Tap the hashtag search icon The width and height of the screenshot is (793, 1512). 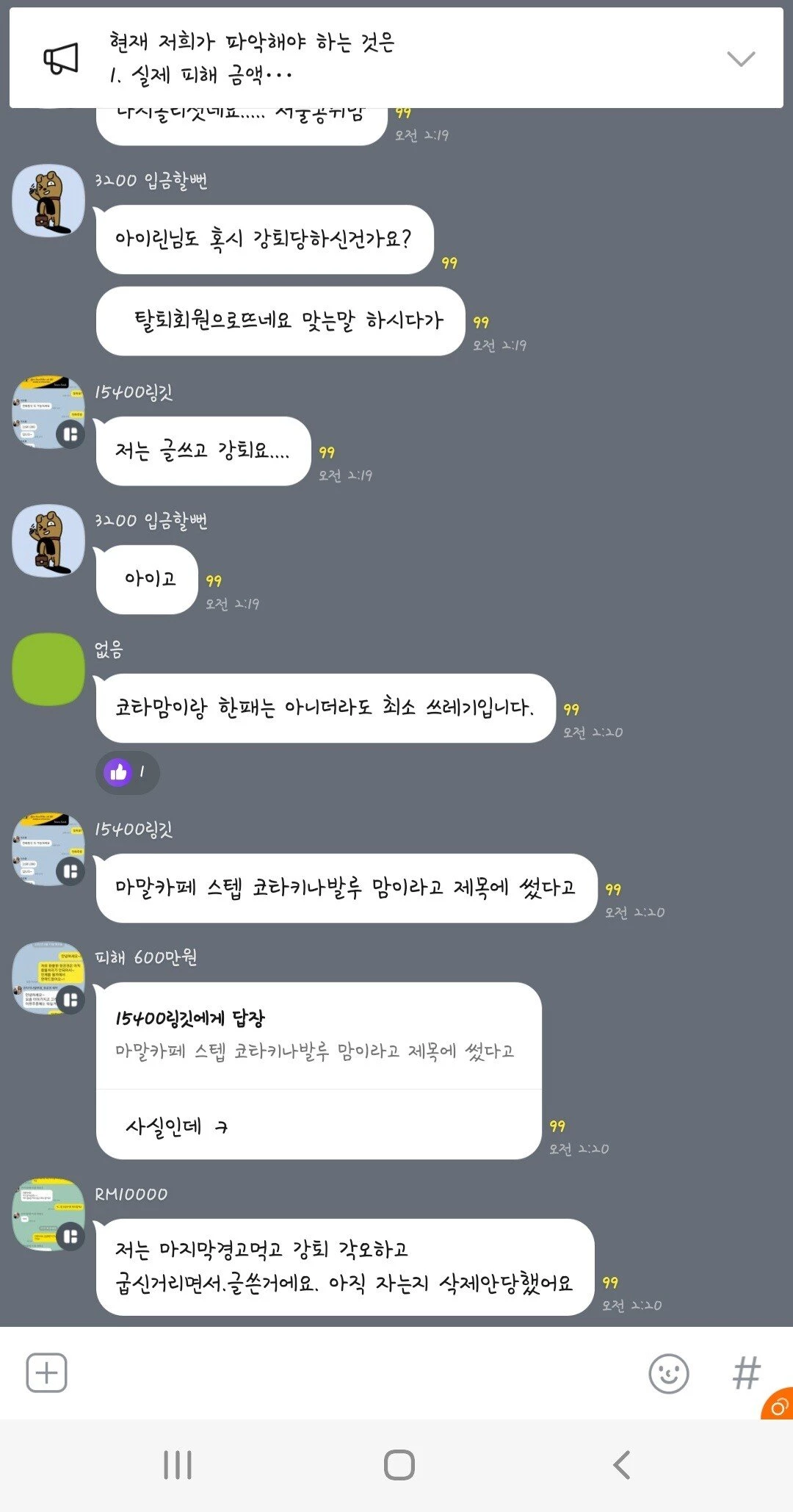(x=746, y=1372)
